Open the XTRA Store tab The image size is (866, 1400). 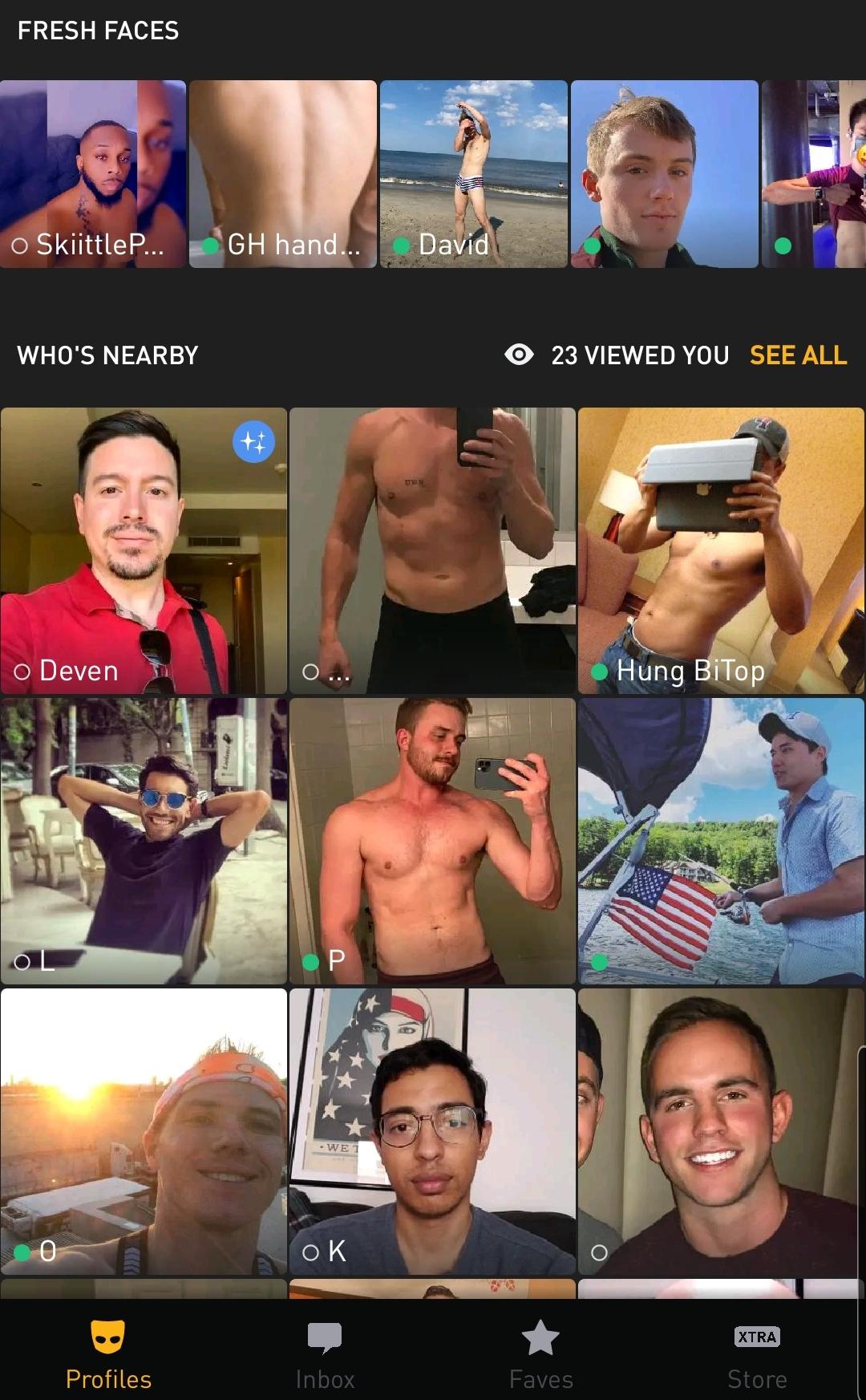pyautogui.click(x=757, y=1355)
